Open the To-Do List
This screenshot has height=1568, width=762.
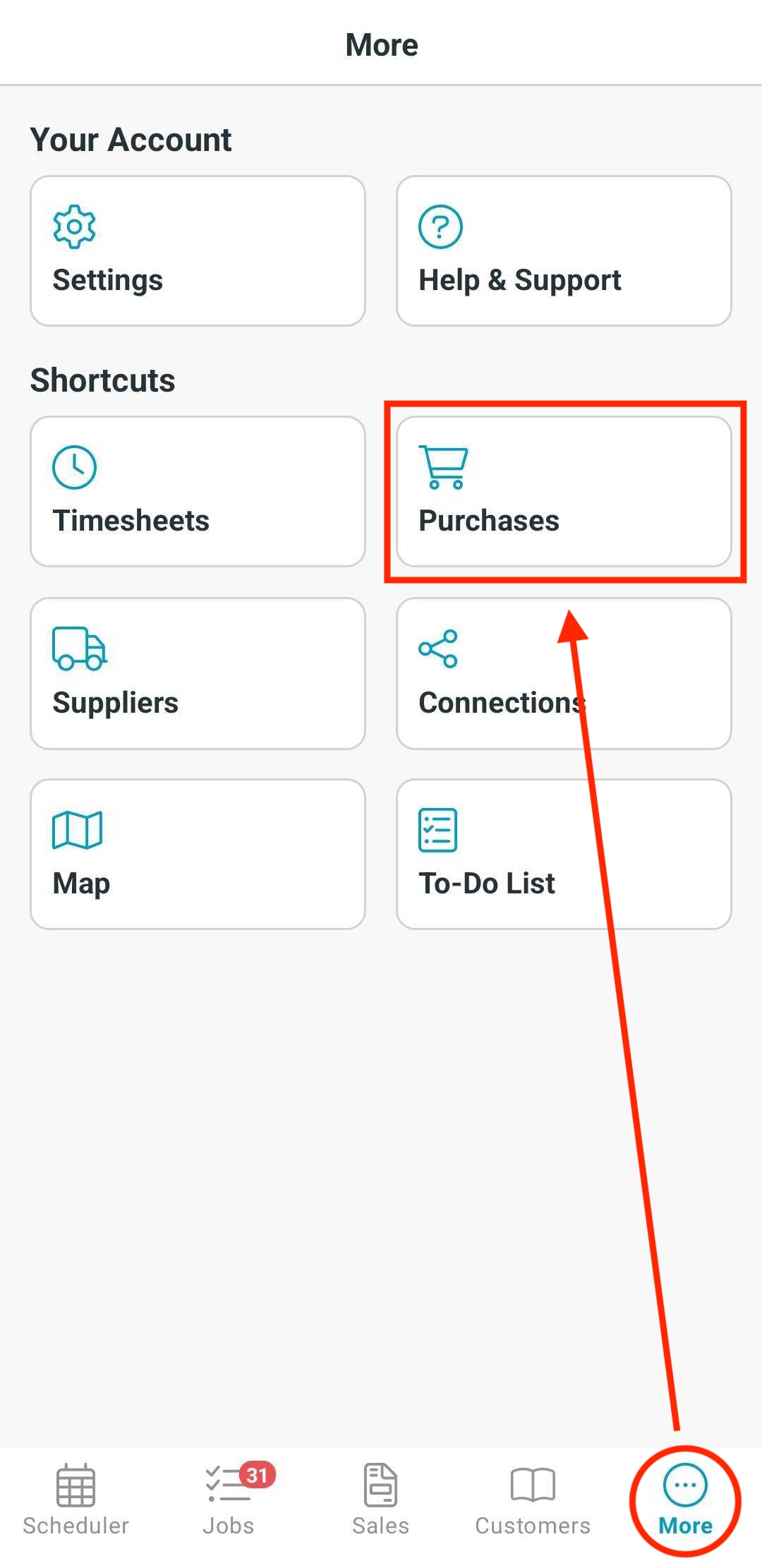[x=563, y=854]
